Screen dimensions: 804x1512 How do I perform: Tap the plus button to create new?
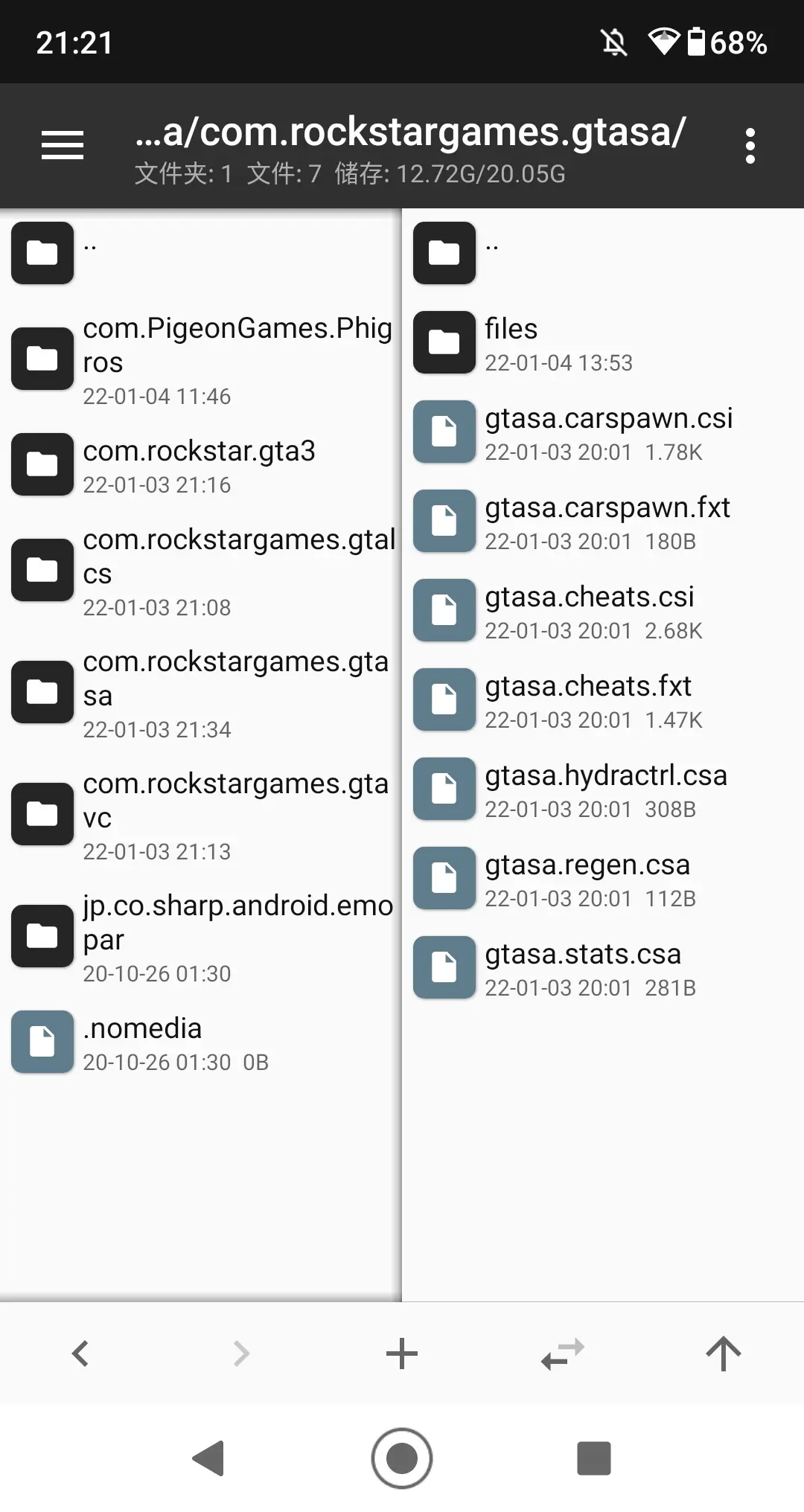(402, 1354)
